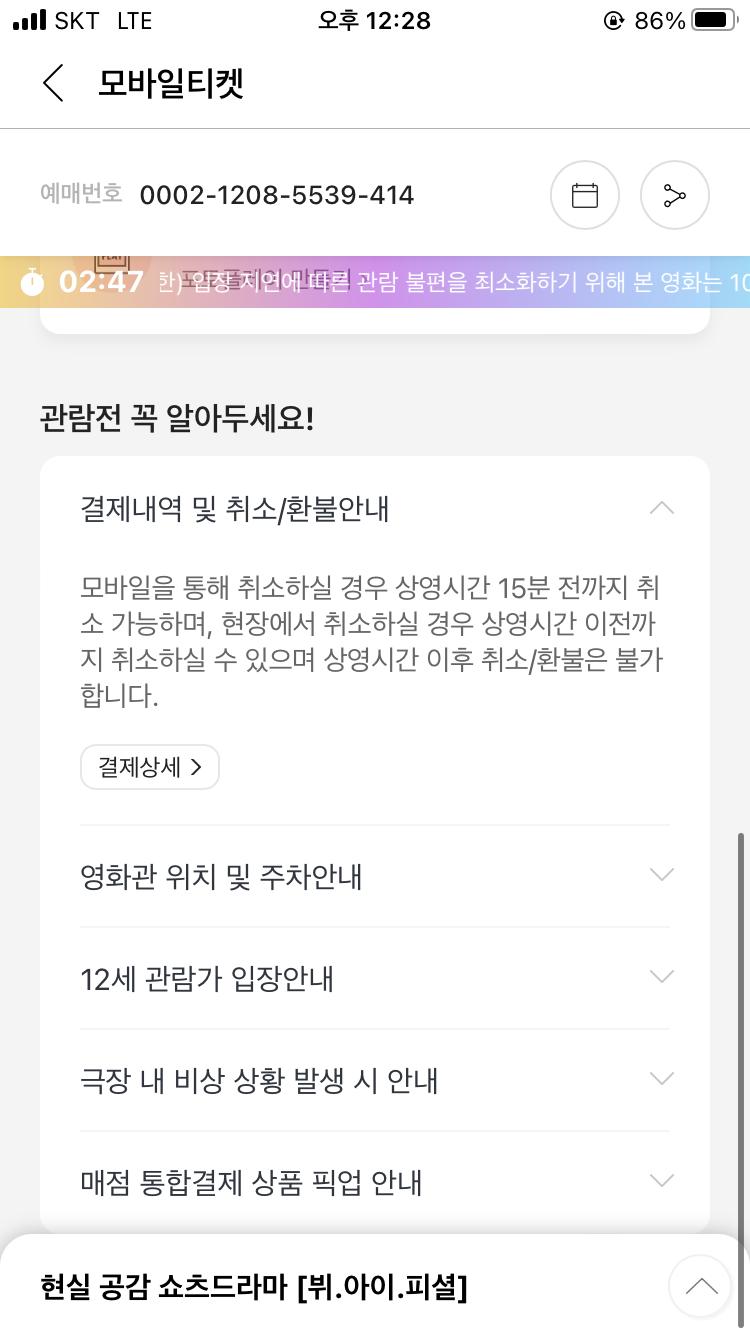Add the booking to calendar

click(x=585, y=195)
